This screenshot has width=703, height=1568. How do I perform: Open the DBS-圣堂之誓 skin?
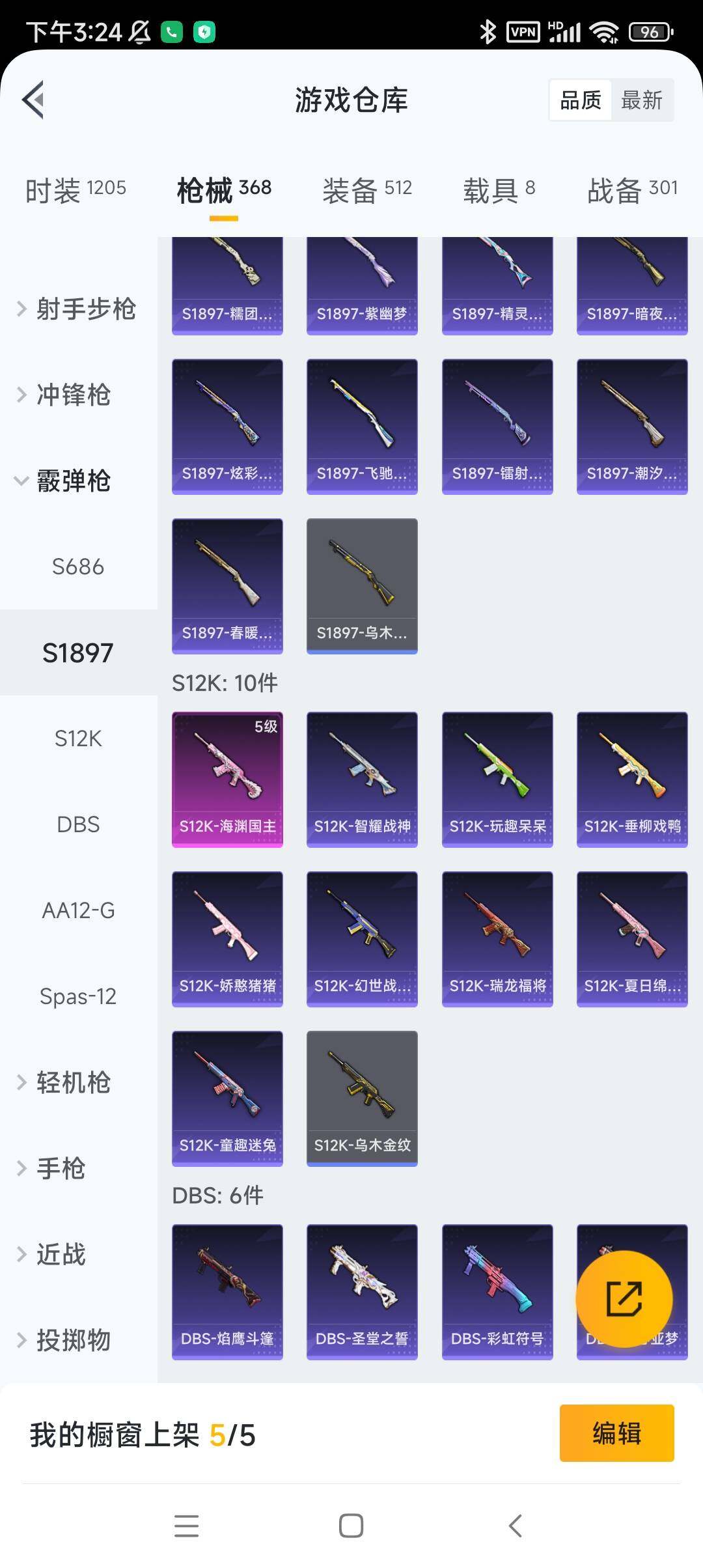pos(362,1291)
